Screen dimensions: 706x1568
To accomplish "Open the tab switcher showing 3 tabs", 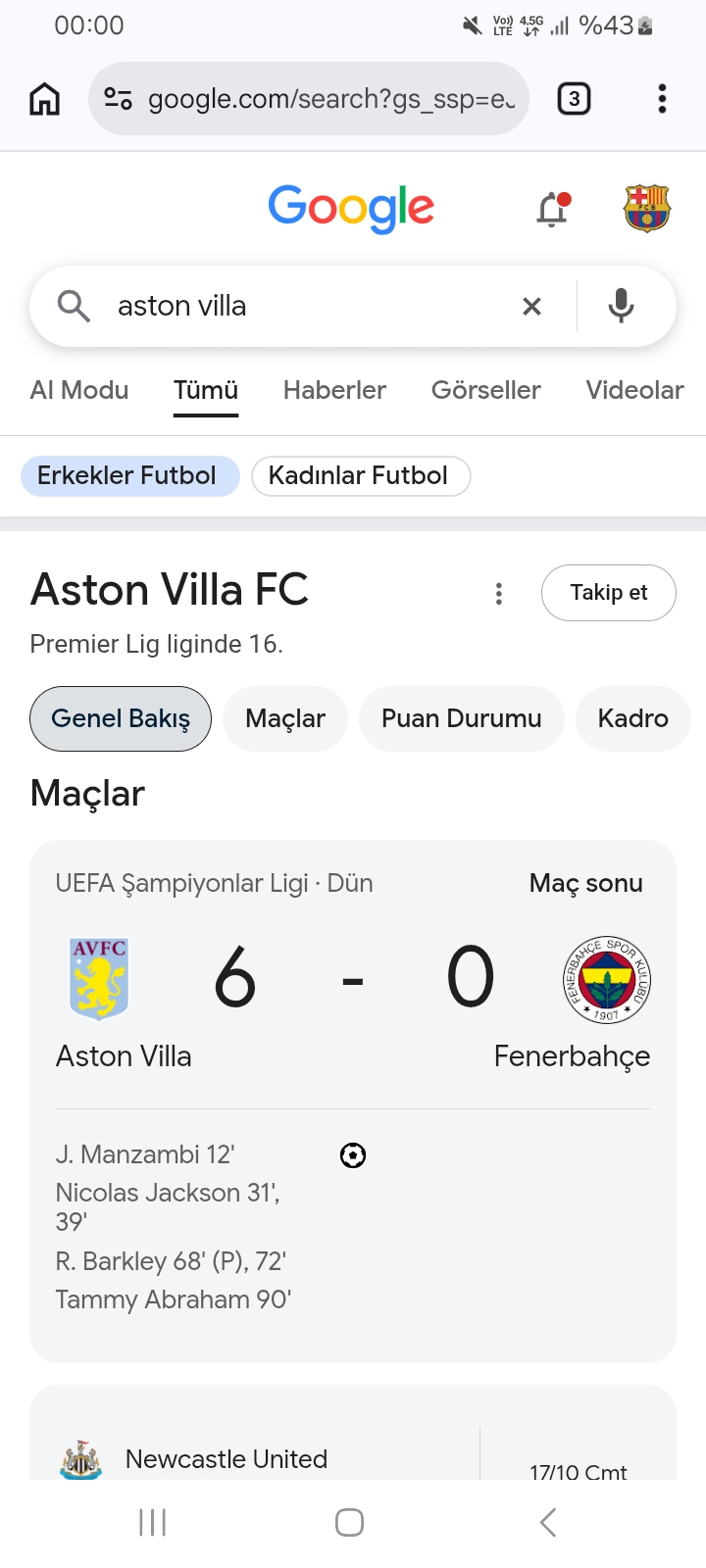I will [x=574, y=99].
